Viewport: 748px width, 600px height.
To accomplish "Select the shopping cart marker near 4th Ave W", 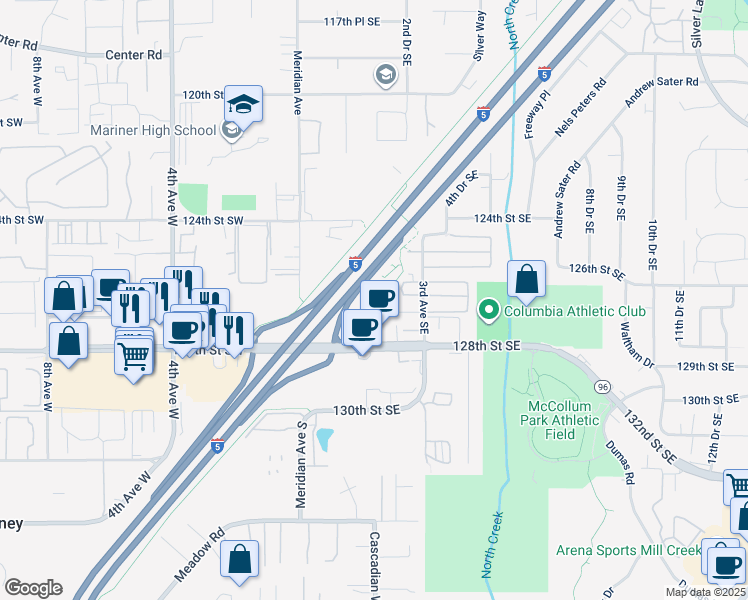I will pos(134,356).
